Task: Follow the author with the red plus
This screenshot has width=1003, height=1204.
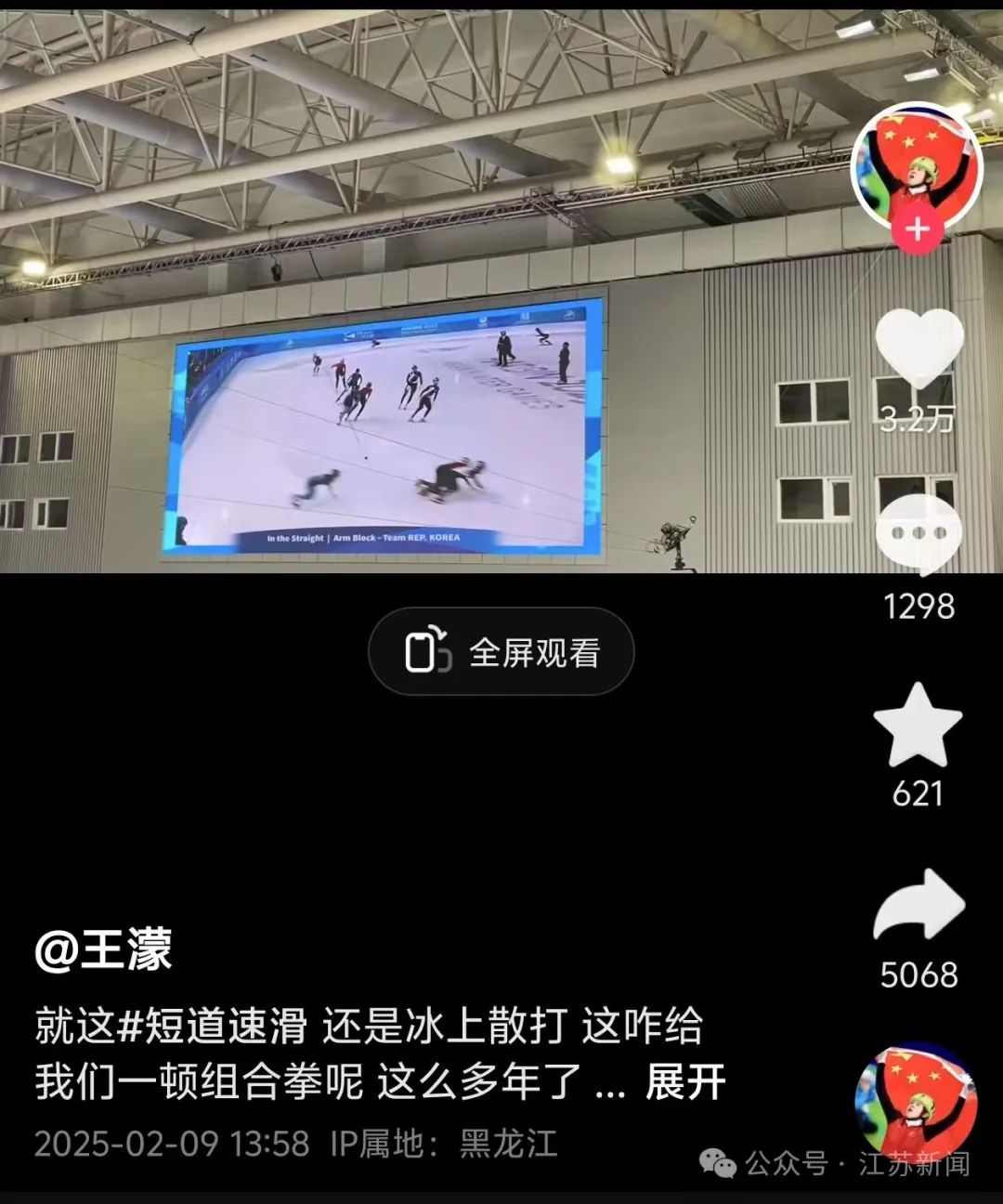Action: tap(918, 229)
